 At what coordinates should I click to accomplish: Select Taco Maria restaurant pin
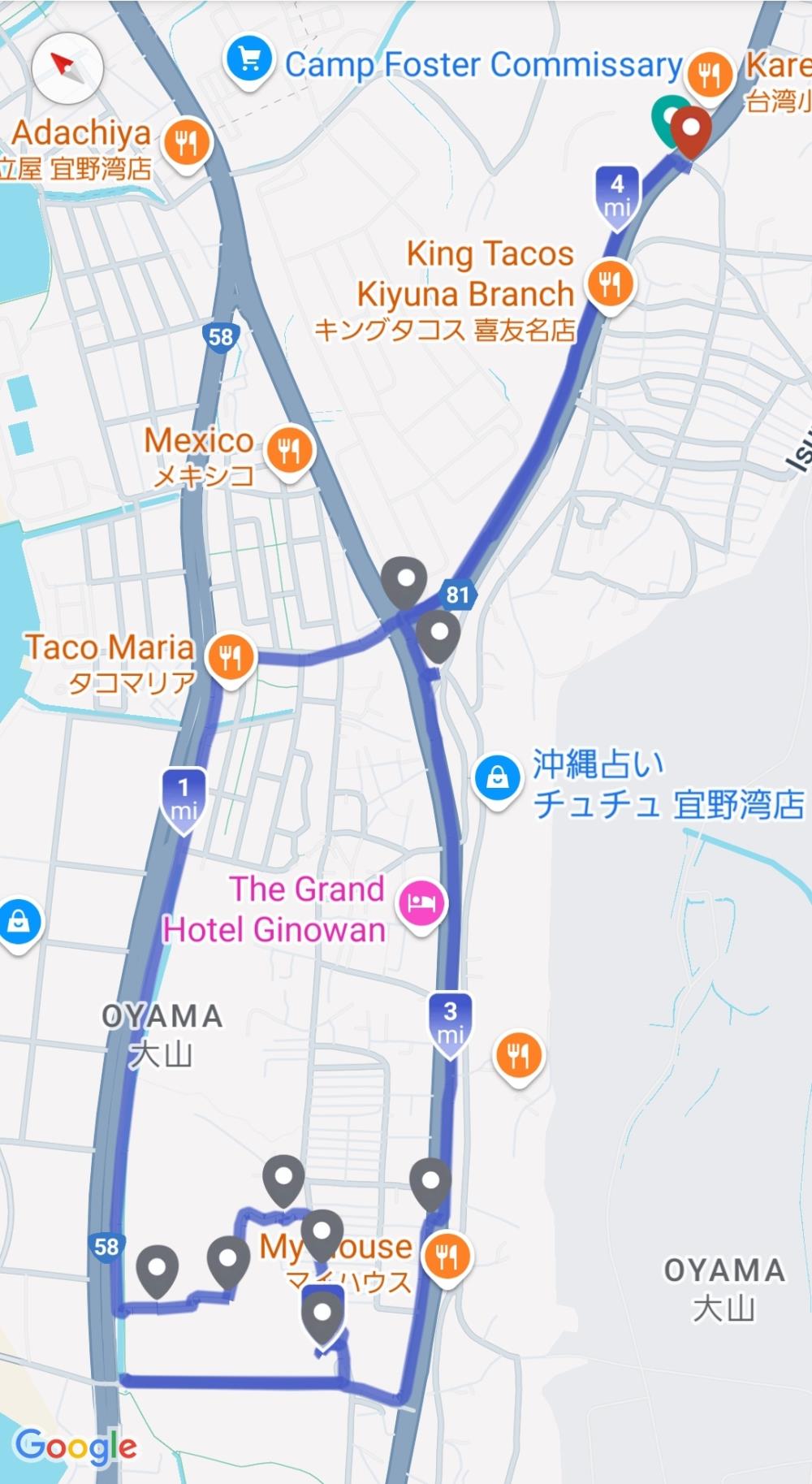[231, 656]
